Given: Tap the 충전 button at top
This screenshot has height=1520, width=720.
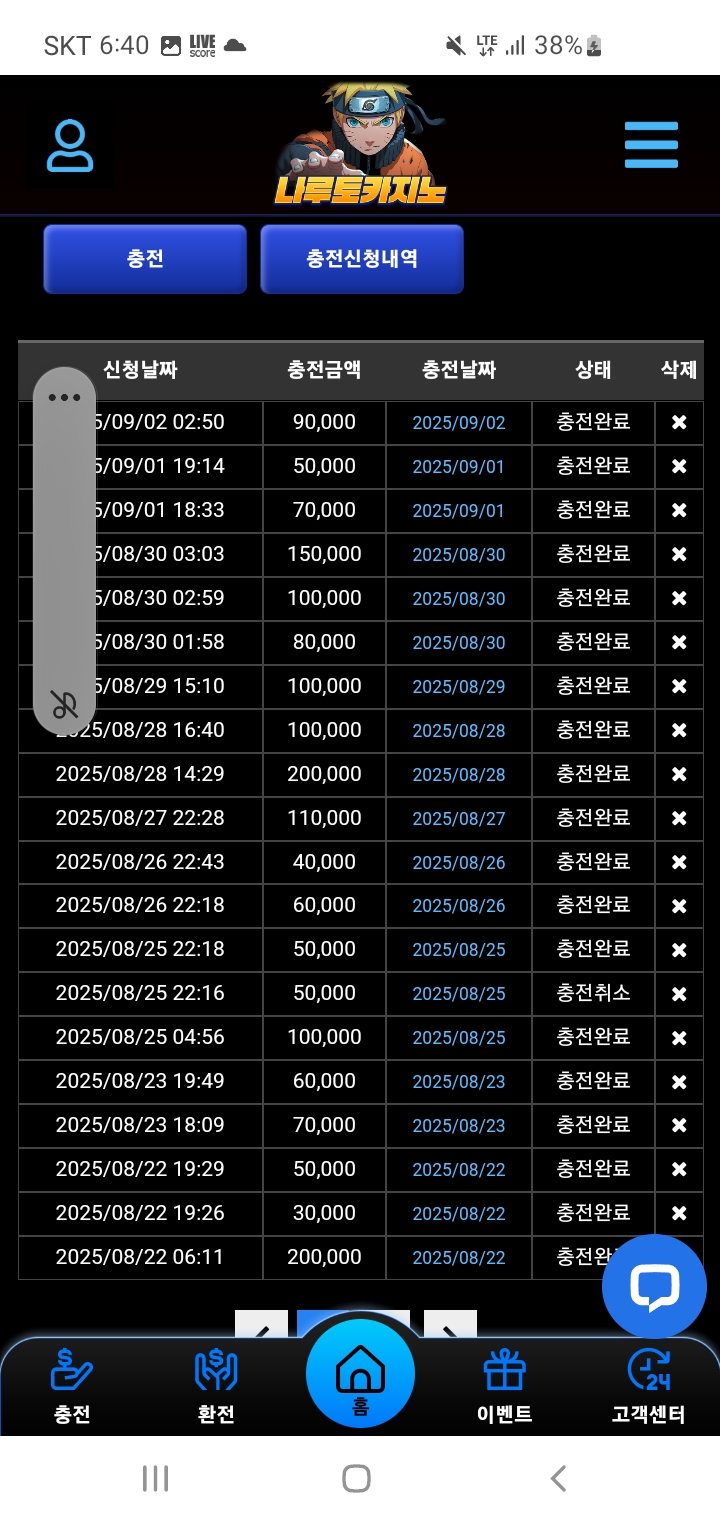Looking at the screenshot, I should point(145,259).
